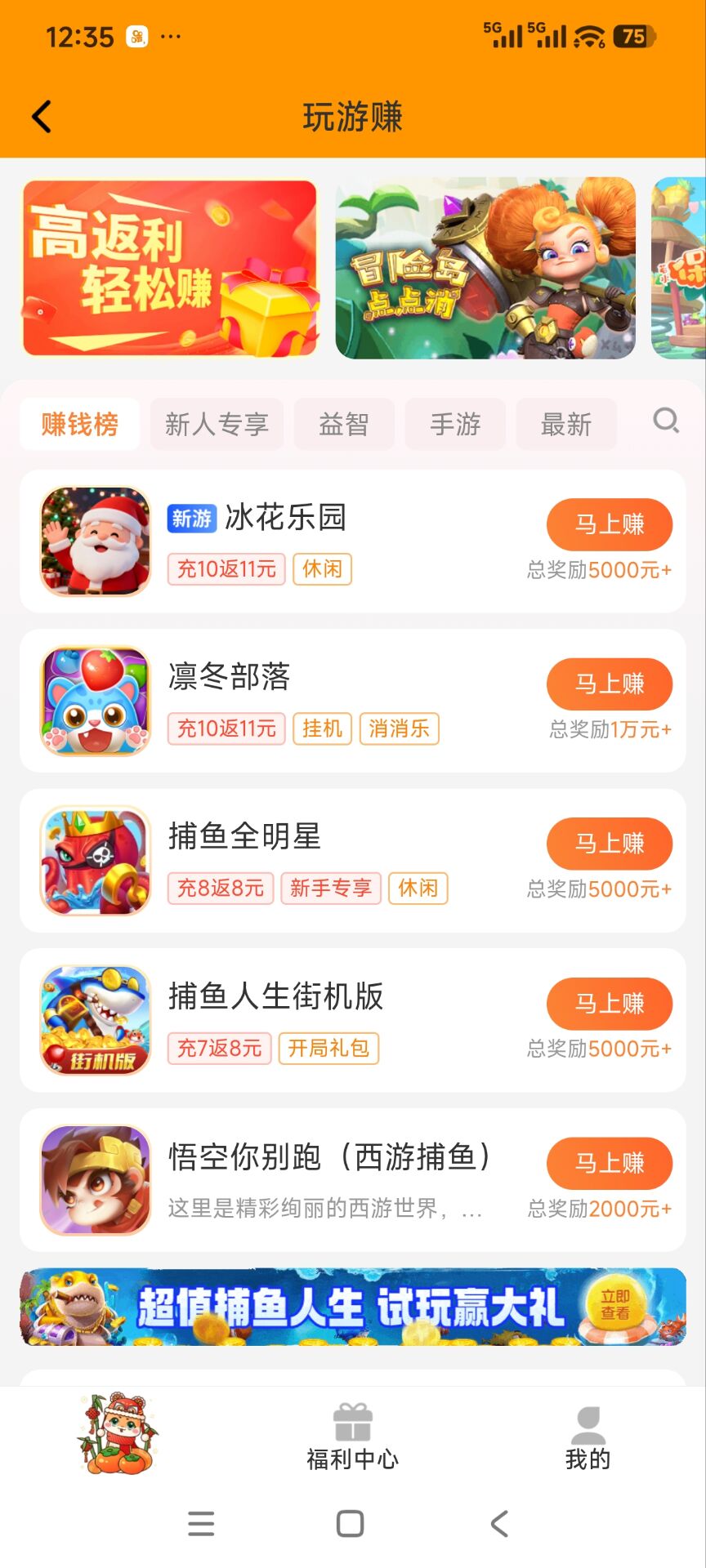Open the 高返利轻松赚 banner
The image size is (706, 1568).
pos(168,268)
